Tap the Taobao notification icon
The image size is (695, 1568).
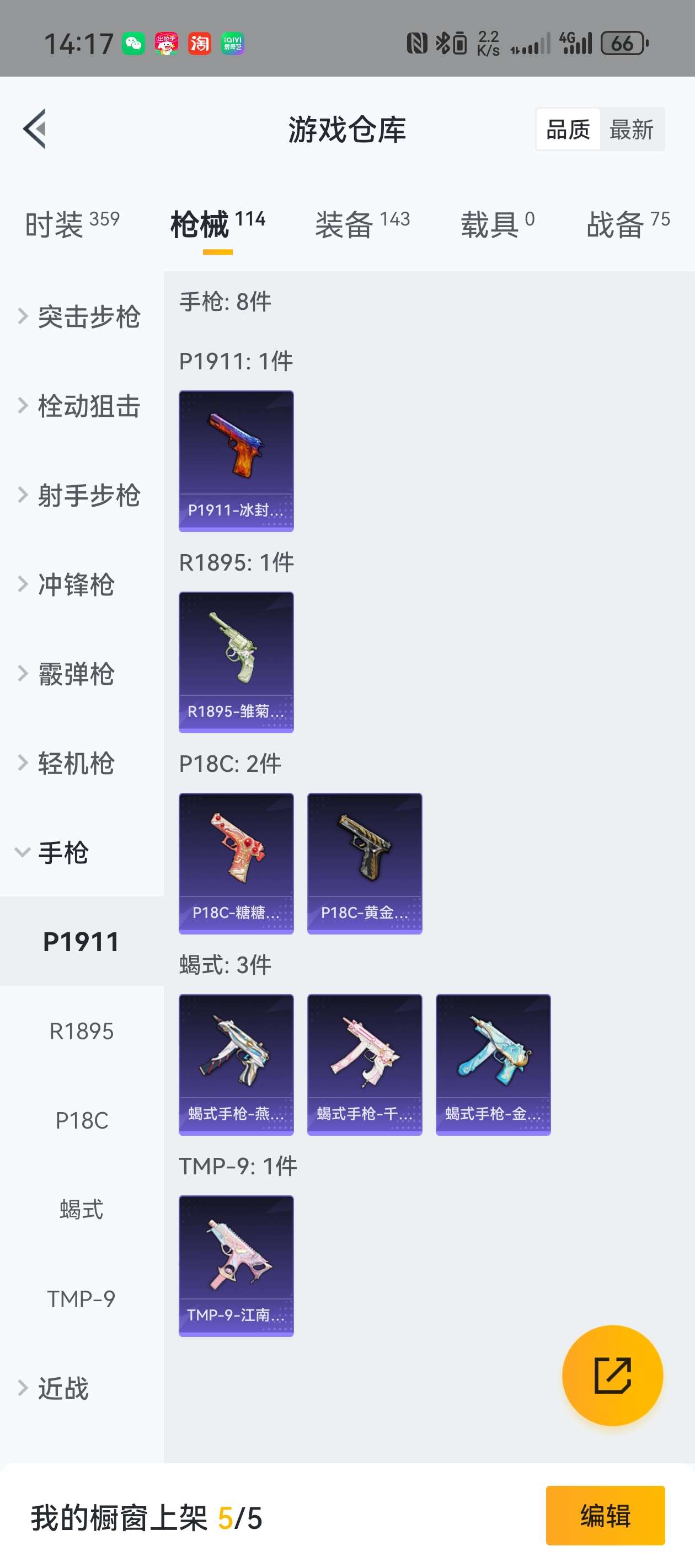point(201,42)
